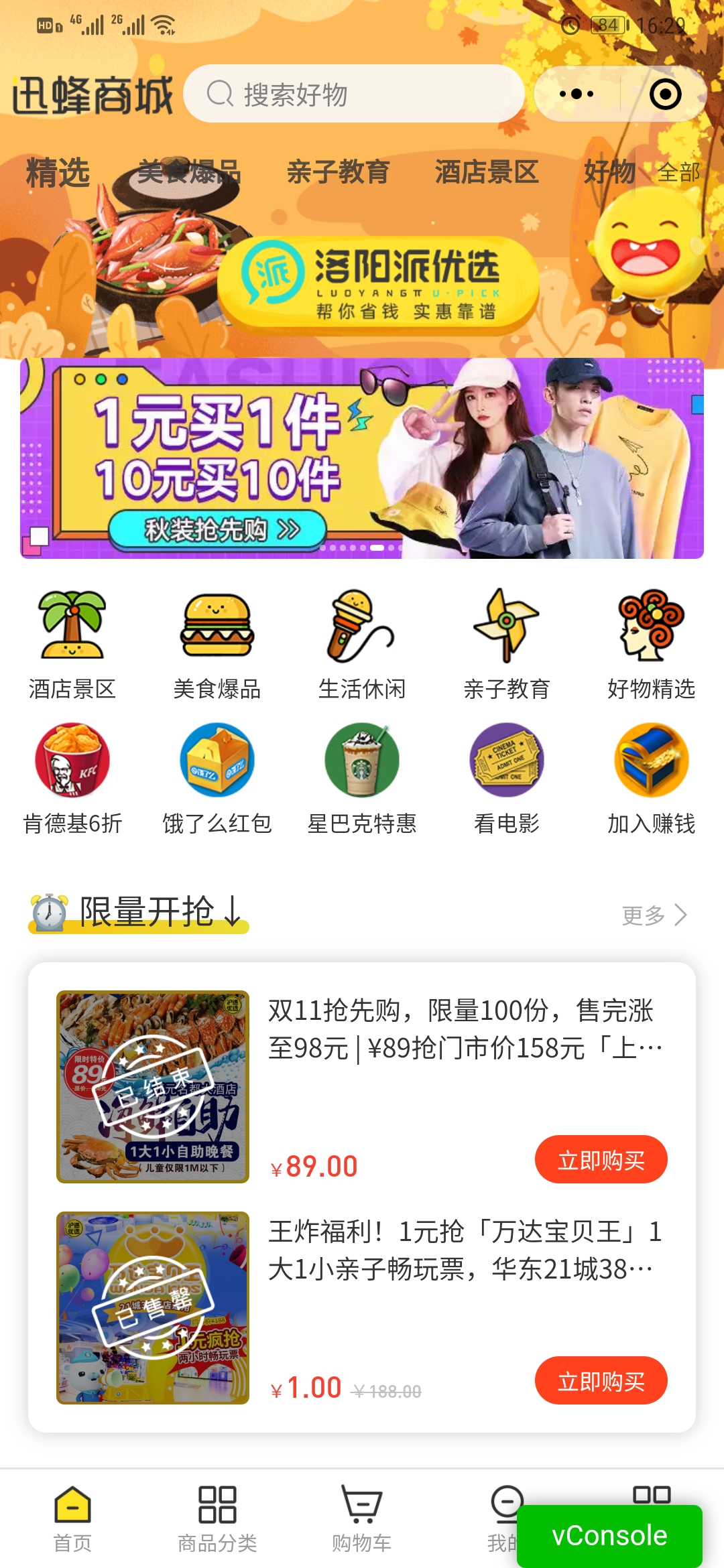Open the 1元买1件 promotion banner

362,458
